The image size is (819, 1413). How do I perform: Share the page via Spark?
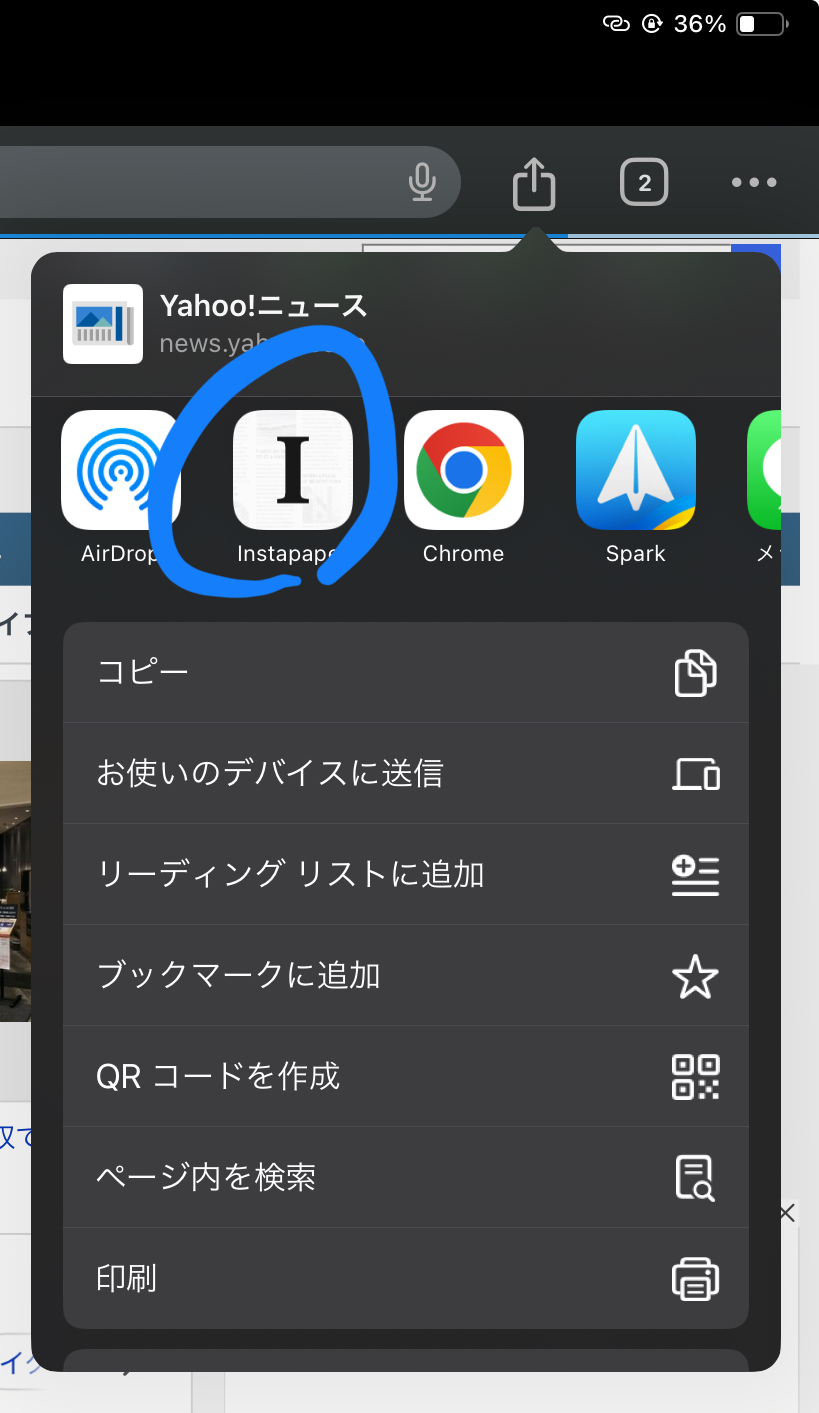point(635,470)
